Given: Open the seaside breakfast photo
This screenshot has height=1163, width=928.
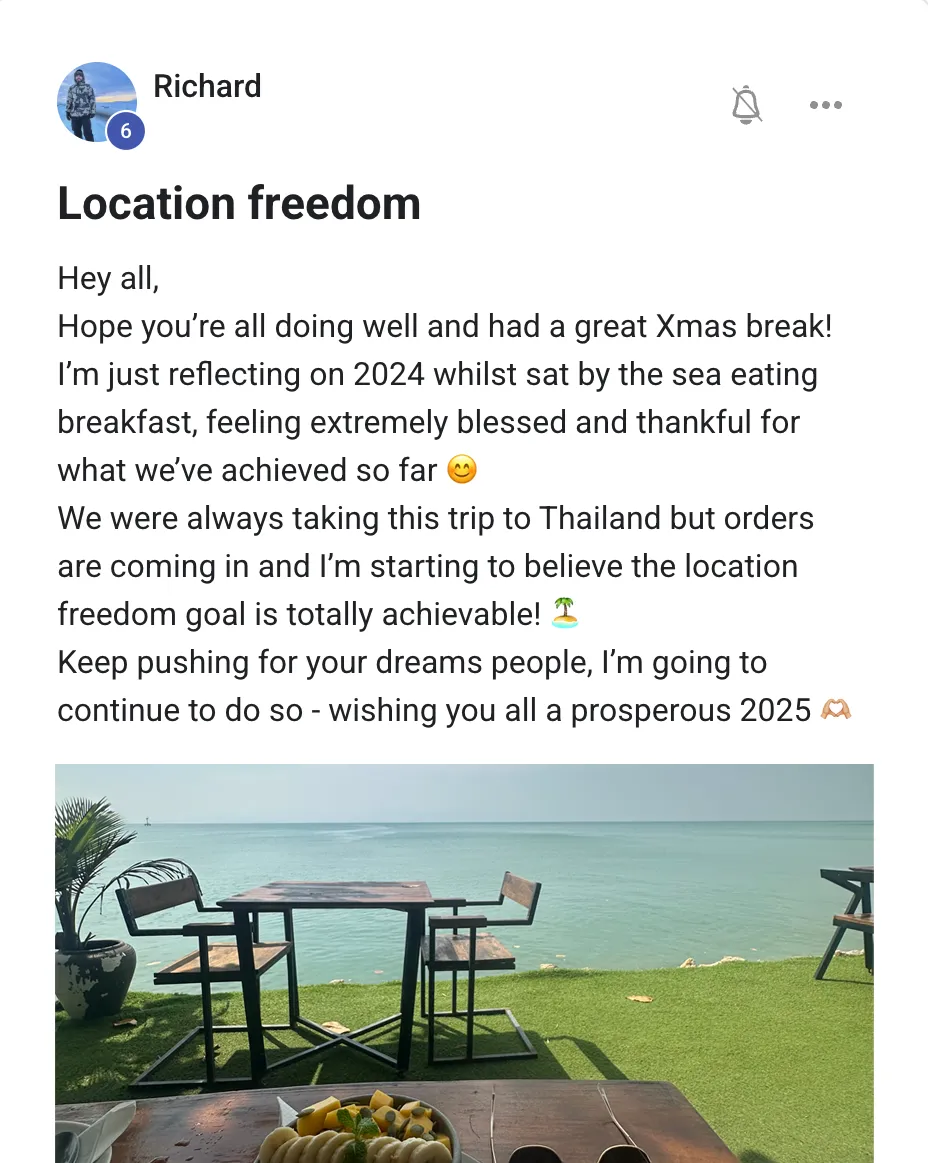Looking at the screenshot, I should [x=464, y=960].
